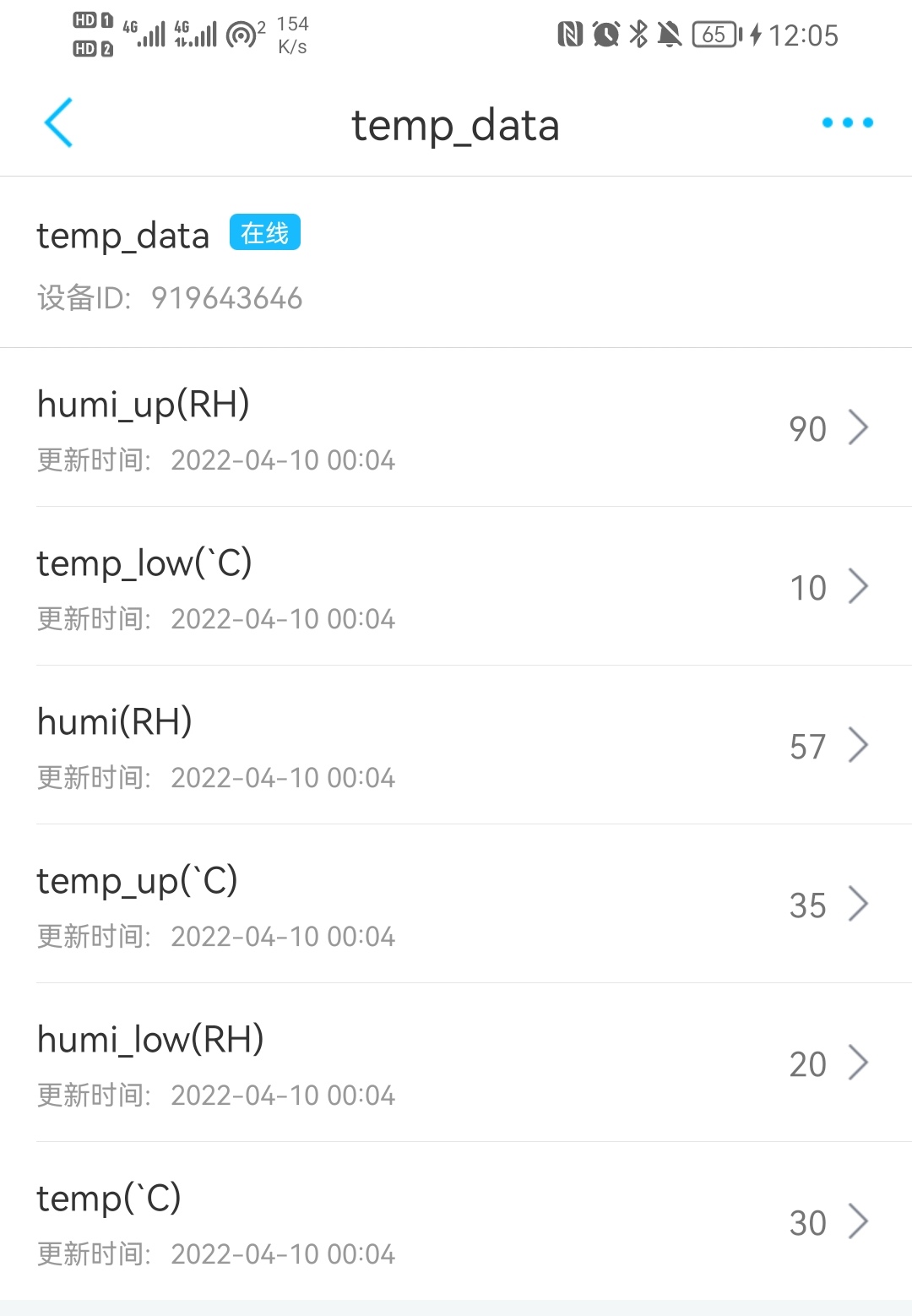Open the three-dot overflow menu

click(x=847, y=122)
